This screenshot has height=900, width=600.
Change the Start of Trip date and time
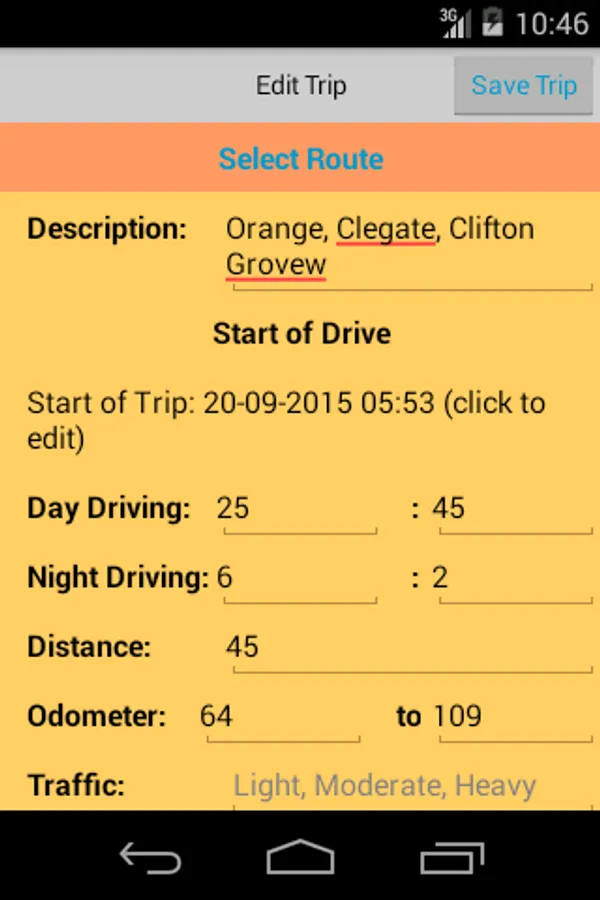286,420
